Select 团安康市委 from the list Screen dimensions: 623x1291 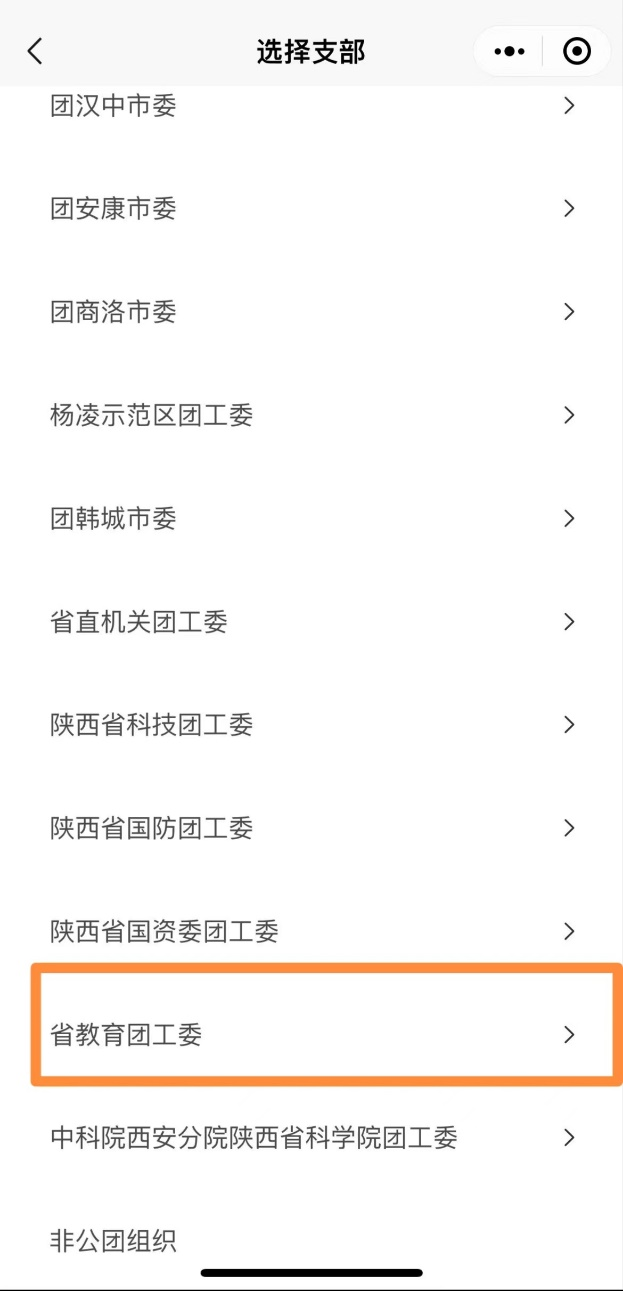point(311,209)
